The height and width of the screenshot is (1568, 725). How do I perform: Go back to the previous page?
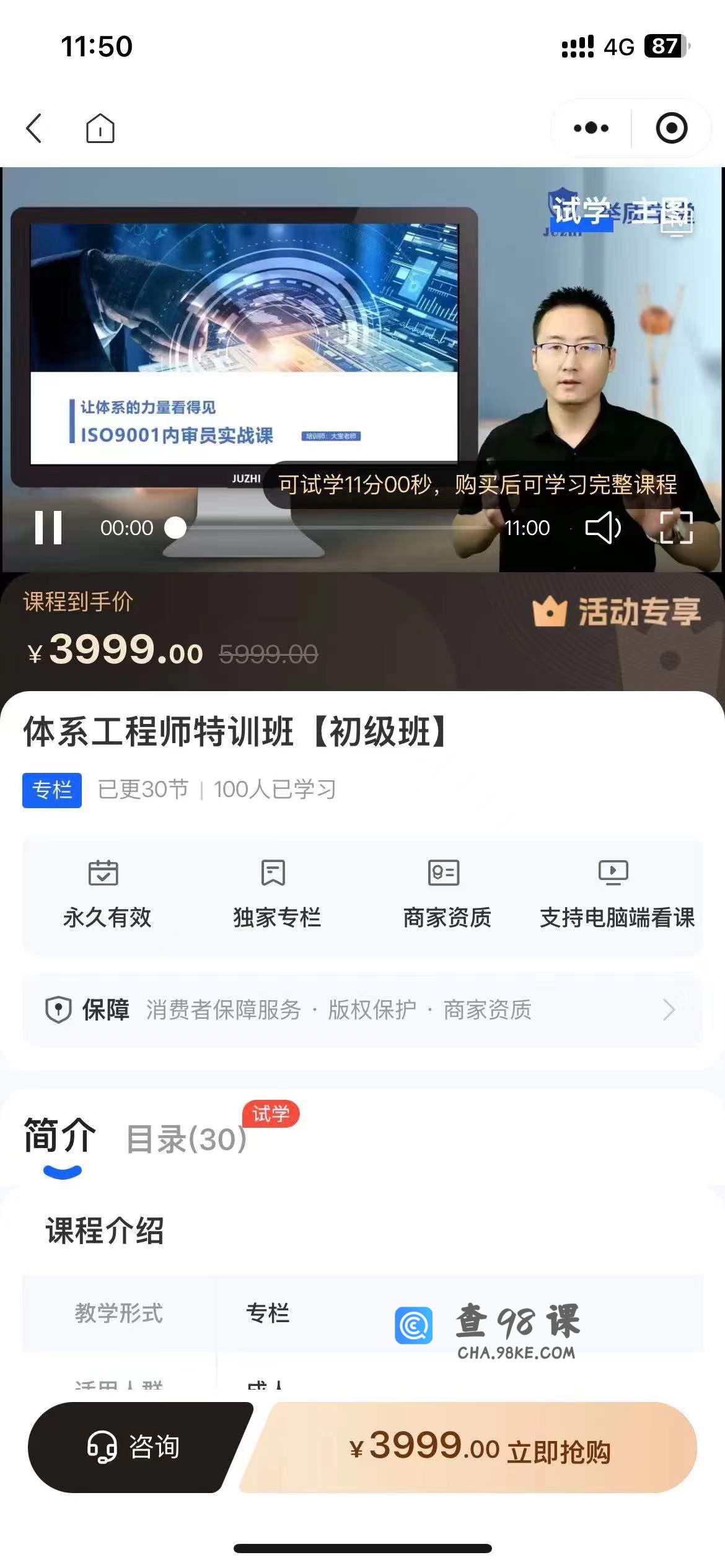pos(34,128)
